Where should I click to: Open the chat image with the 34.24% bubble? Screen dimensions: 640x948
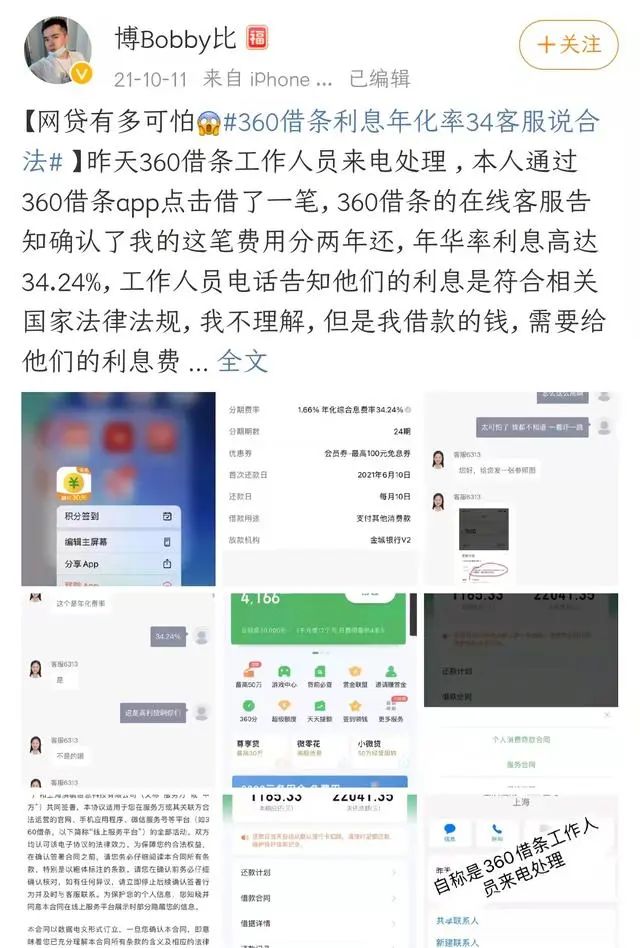[x=118, y=690]
